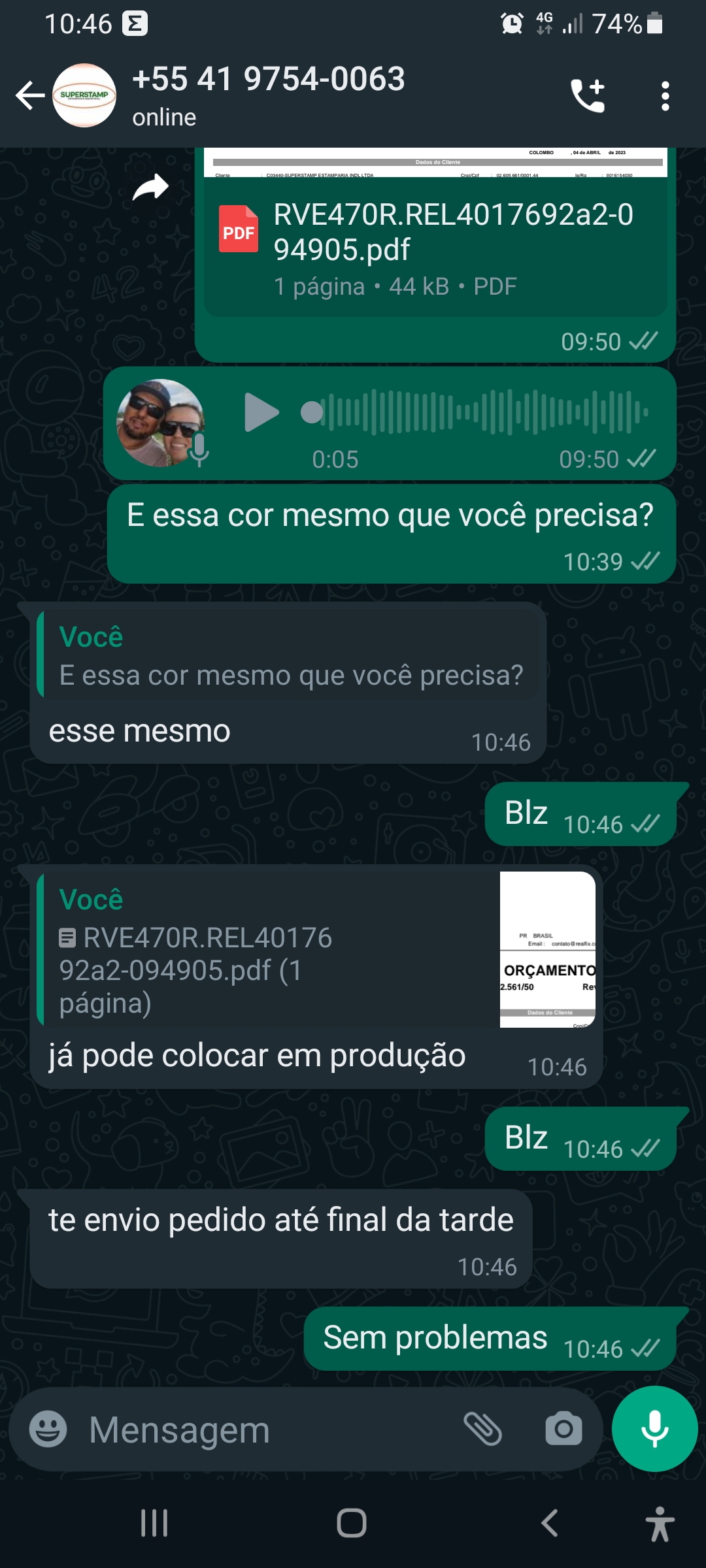Play the 0:05 voice message
This screenshot has width=706, height=1568.
coord(261,412)
